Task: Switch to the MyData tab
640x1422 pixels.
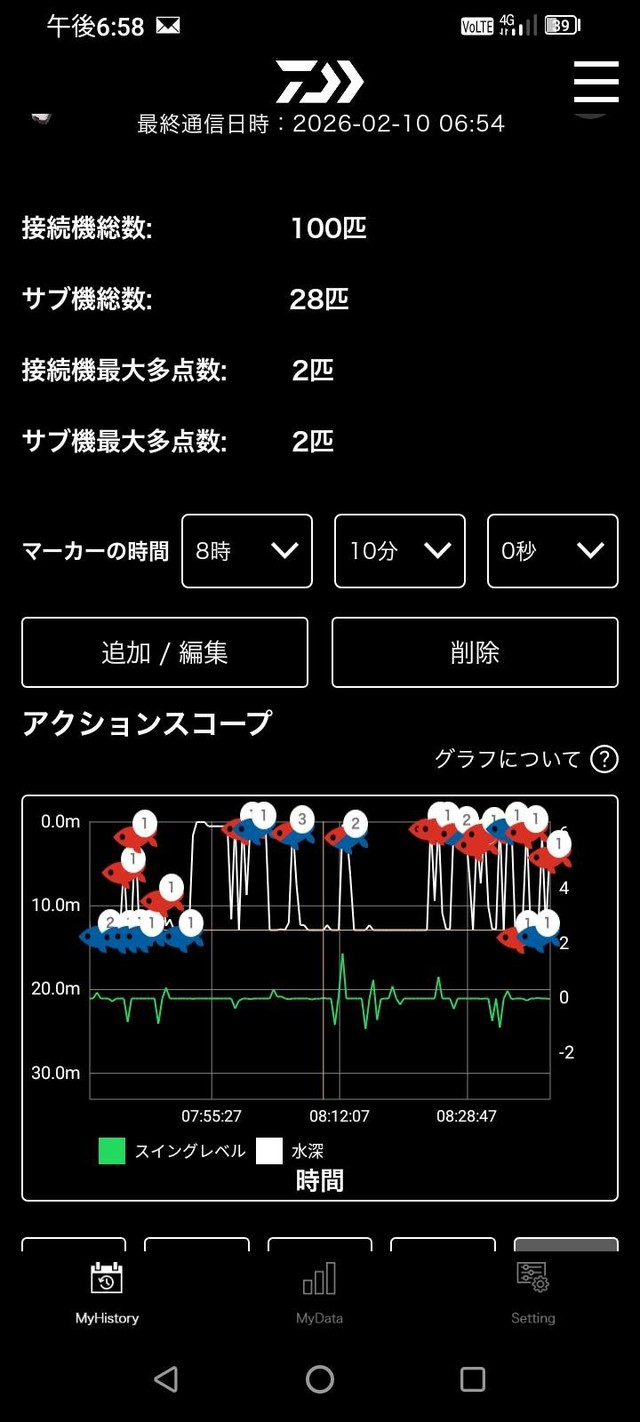Action: tap(320, 1292)
